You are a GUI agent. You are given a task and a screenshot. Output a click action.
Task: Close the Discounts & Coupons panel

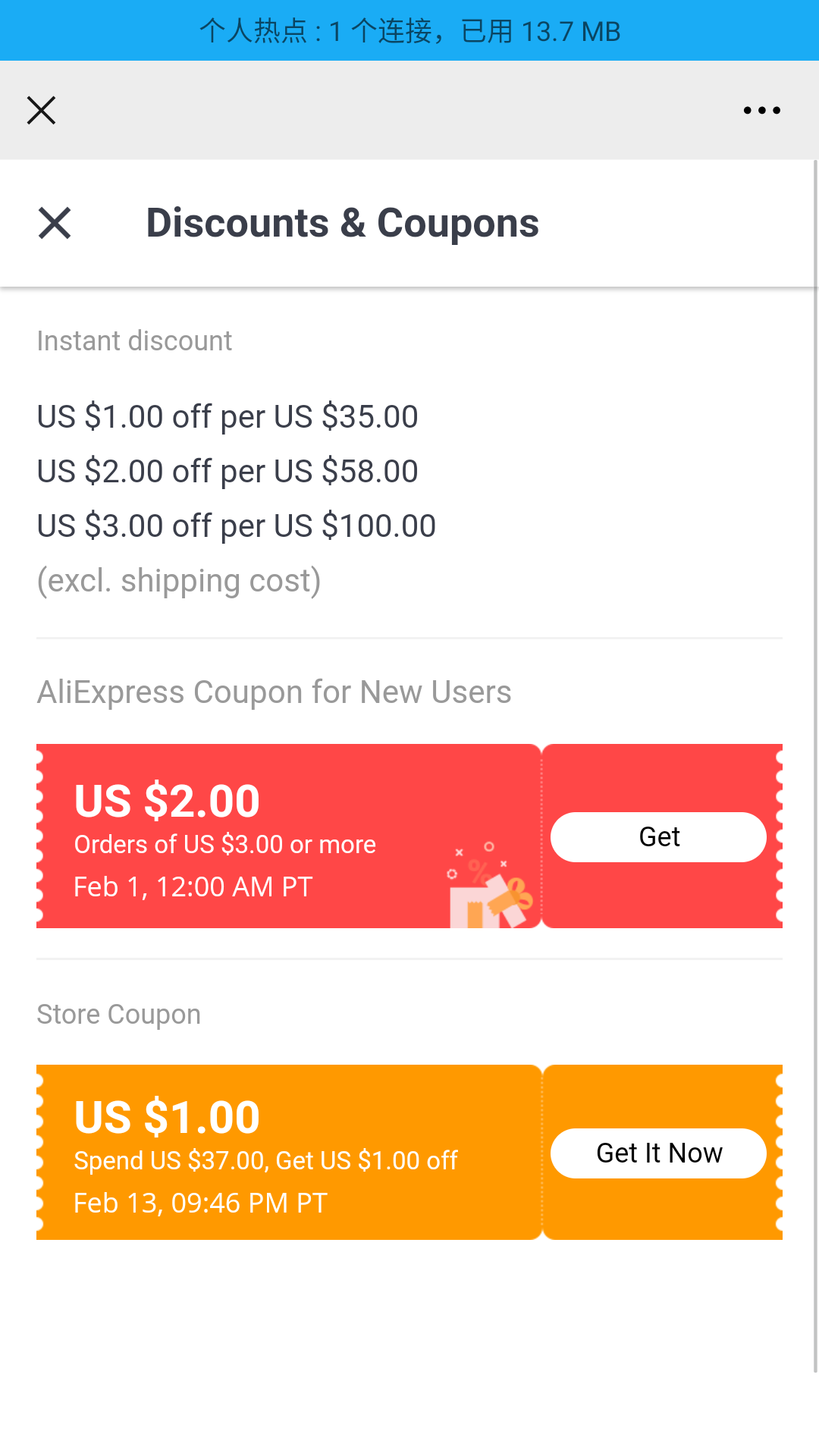[x=55, y=223]
